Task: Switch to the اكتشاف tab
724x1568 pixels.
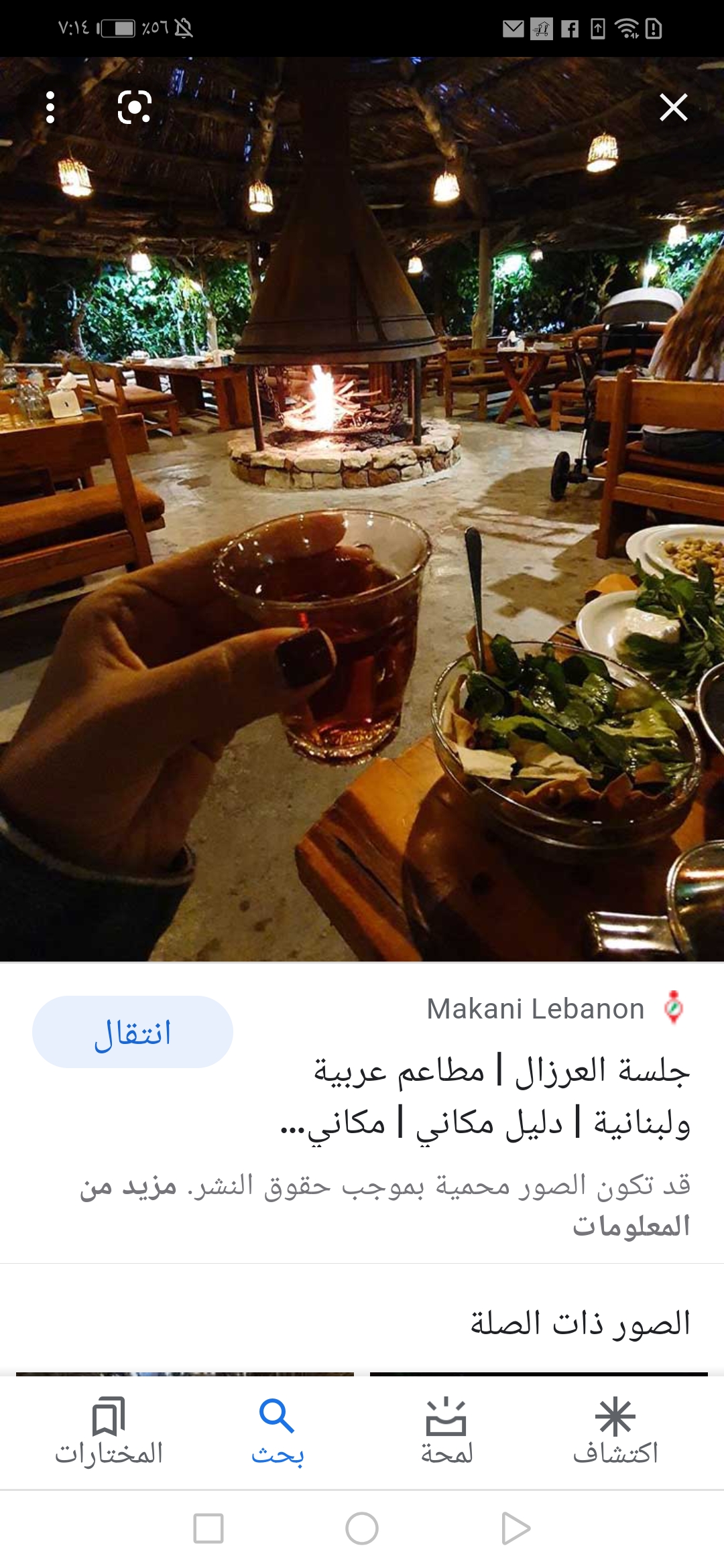Action: click(x=615, y=1432)
